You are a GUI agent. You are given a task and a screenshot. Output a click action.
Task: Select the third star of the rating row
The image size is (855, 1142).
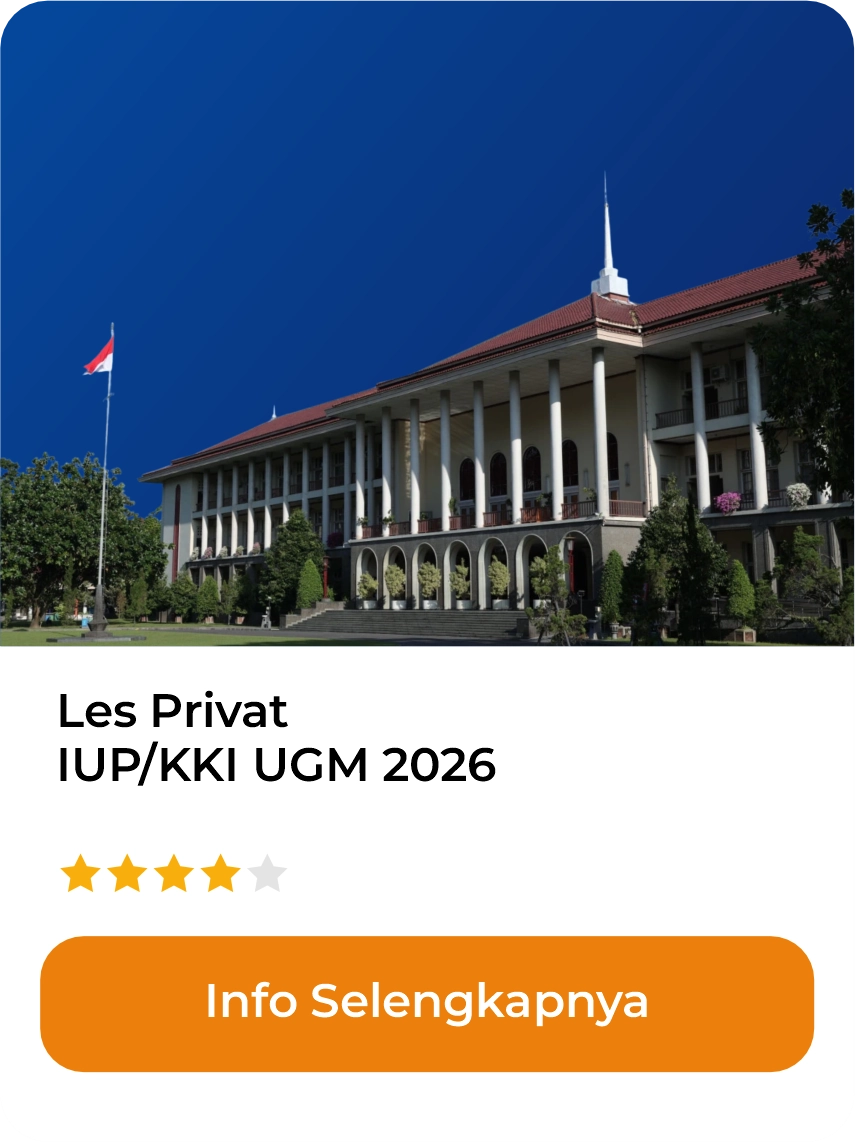pos(174,872)
